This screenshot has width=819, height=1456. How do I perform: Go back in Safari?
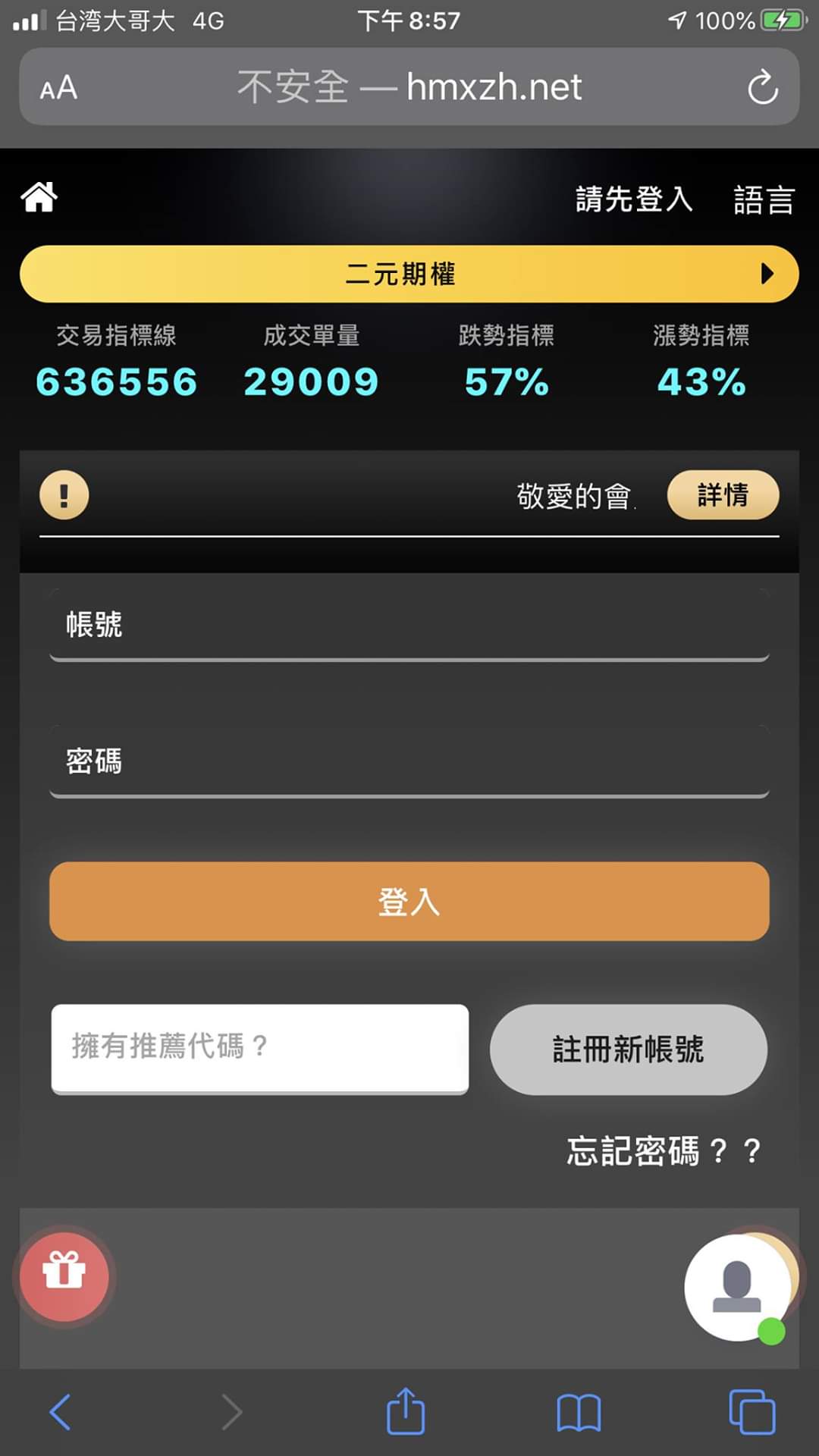(61, 1412)
